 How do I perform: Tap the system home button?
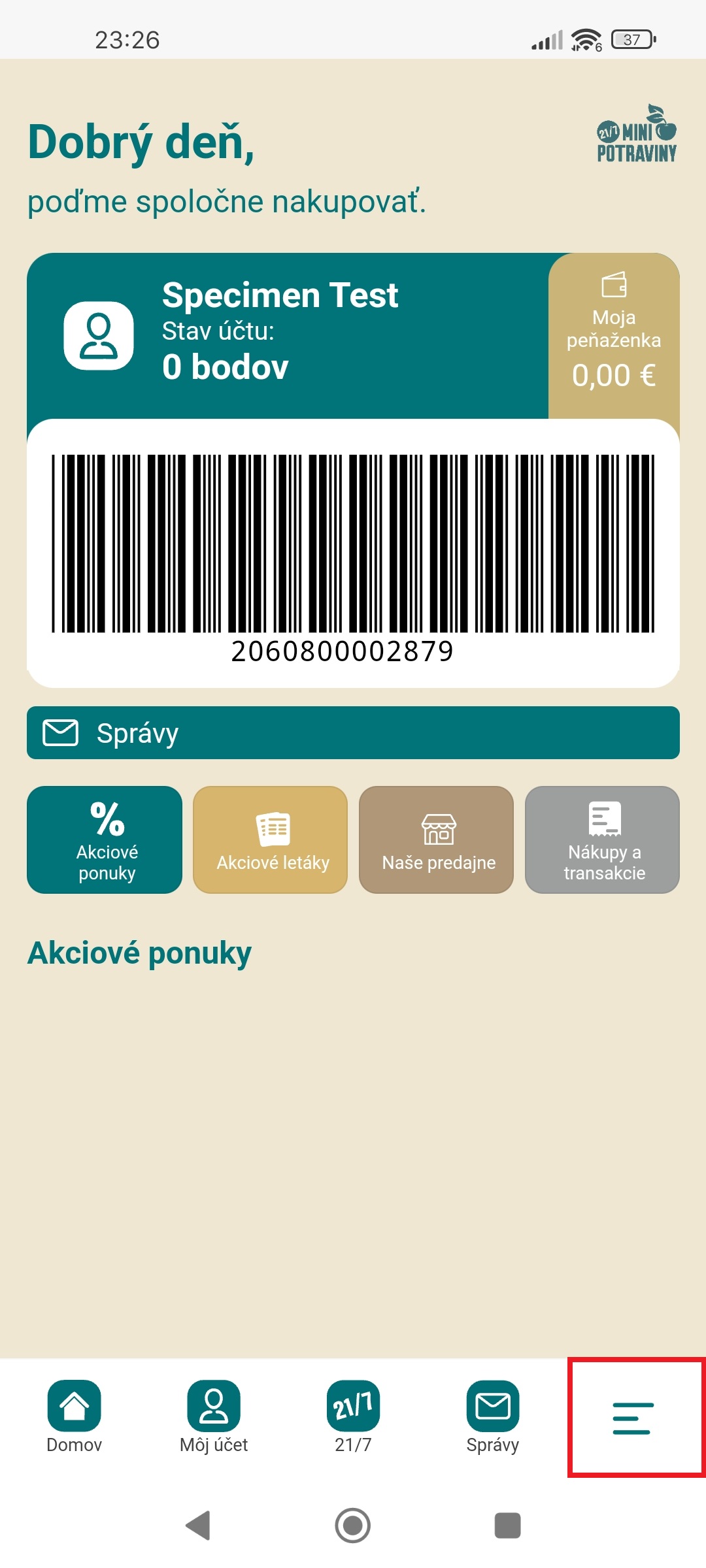point(353,1526)
